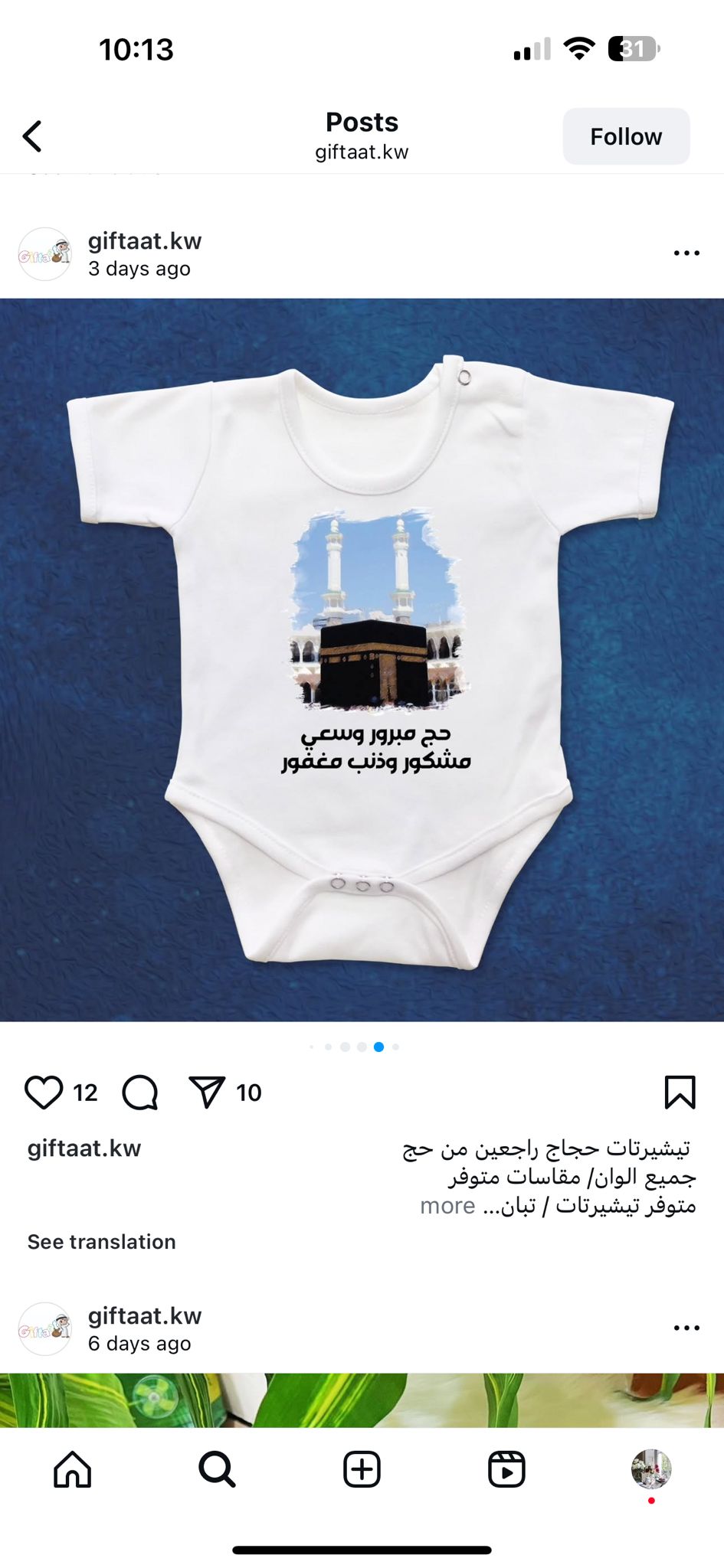Switch to the Search tab
Viewport: 724px width, 1568px height.
[x=217, y=1469]
